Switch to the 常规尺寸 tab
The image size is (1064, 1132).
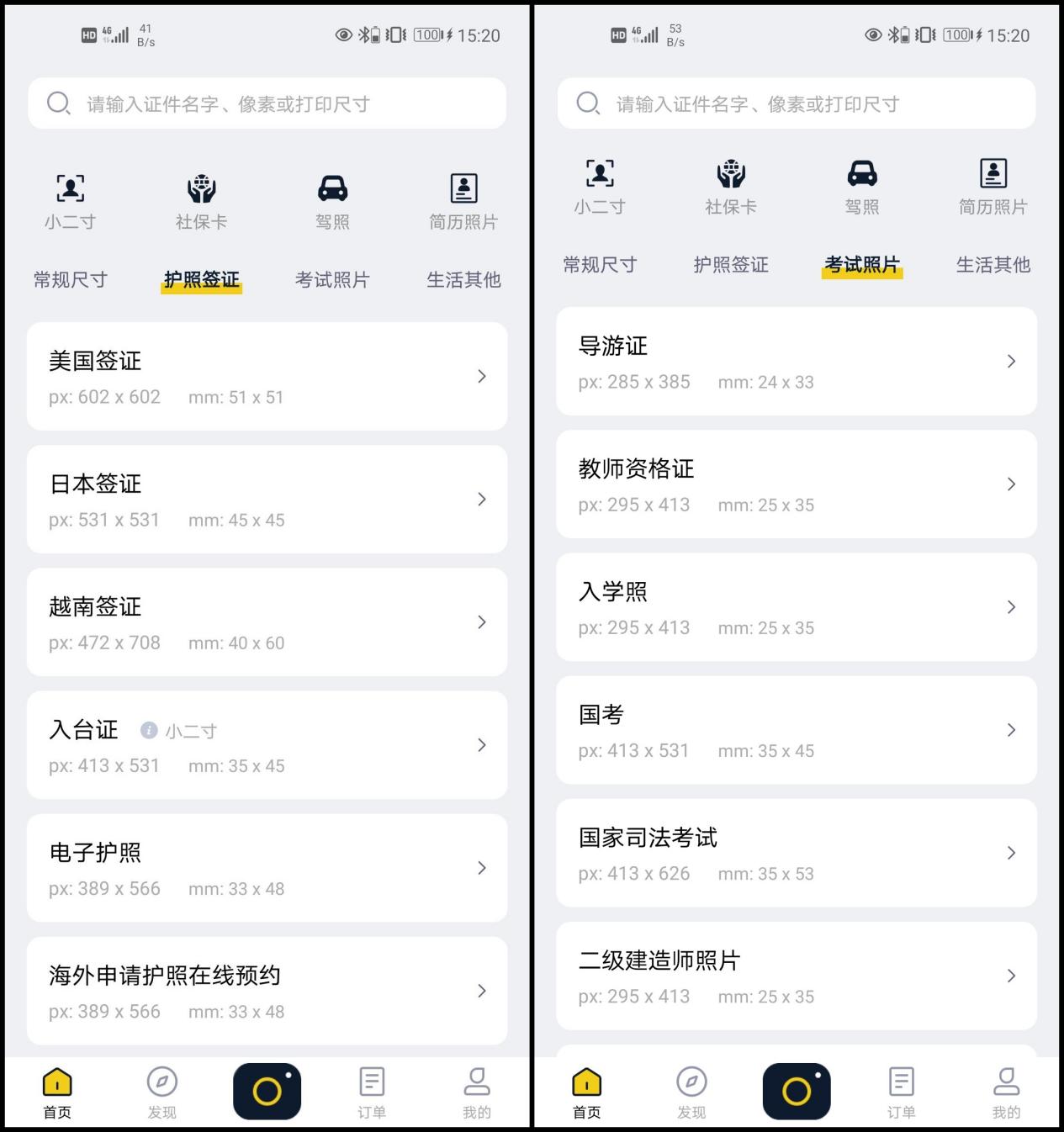tap(71, 279)
